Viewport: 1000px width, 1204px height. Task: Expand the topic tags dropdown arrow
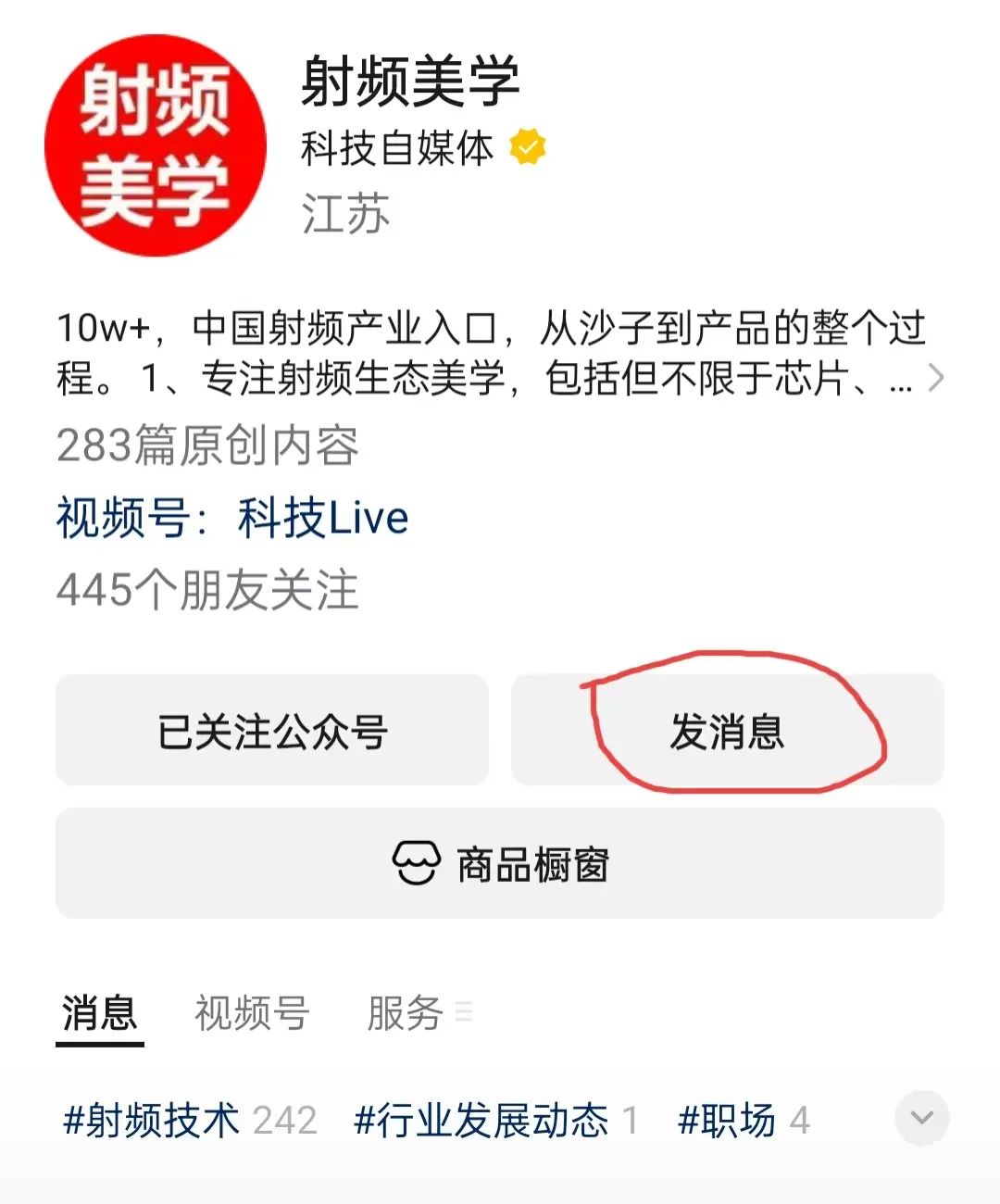point(921,1118)
